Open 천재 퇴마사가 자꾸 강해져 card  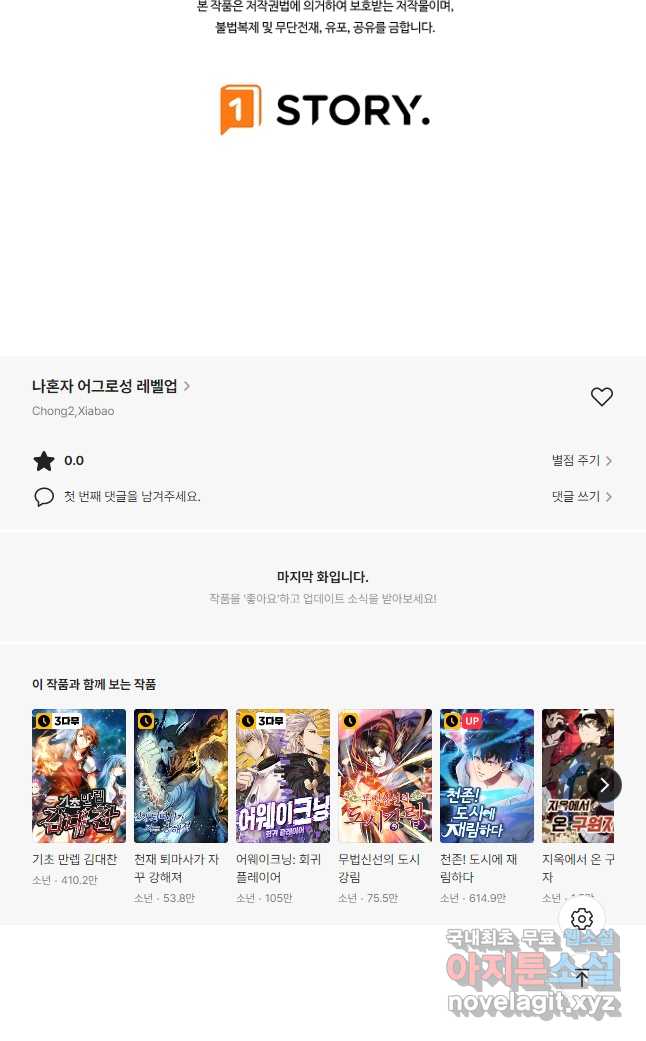click(x=181, y=776)
